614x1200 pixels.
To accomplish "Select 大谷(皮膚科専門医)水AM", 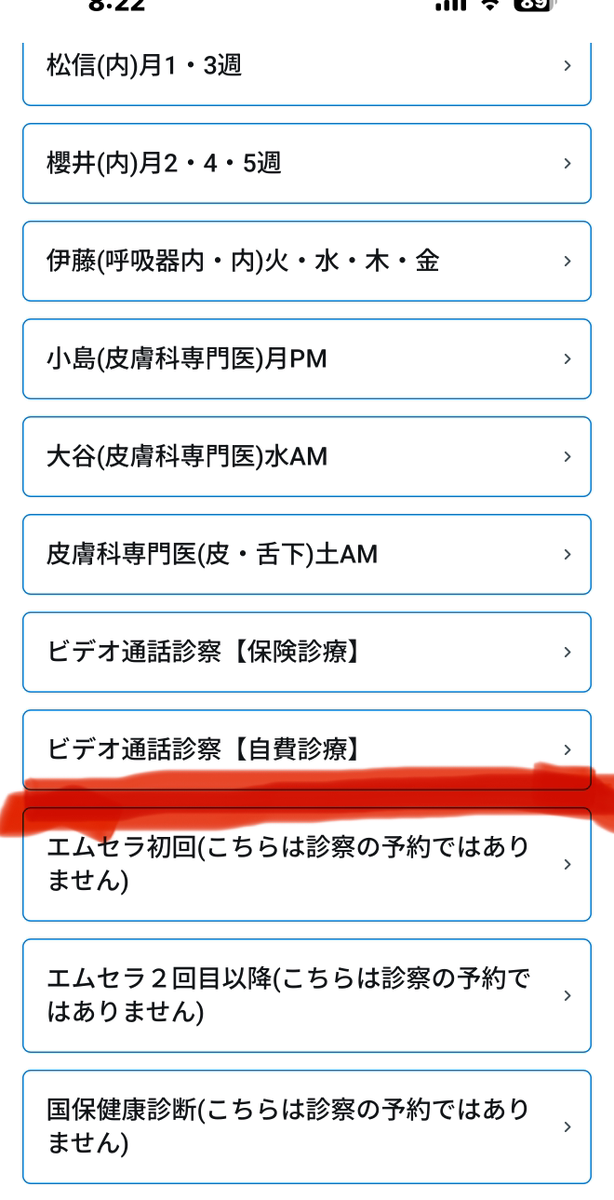I will 307,456.
